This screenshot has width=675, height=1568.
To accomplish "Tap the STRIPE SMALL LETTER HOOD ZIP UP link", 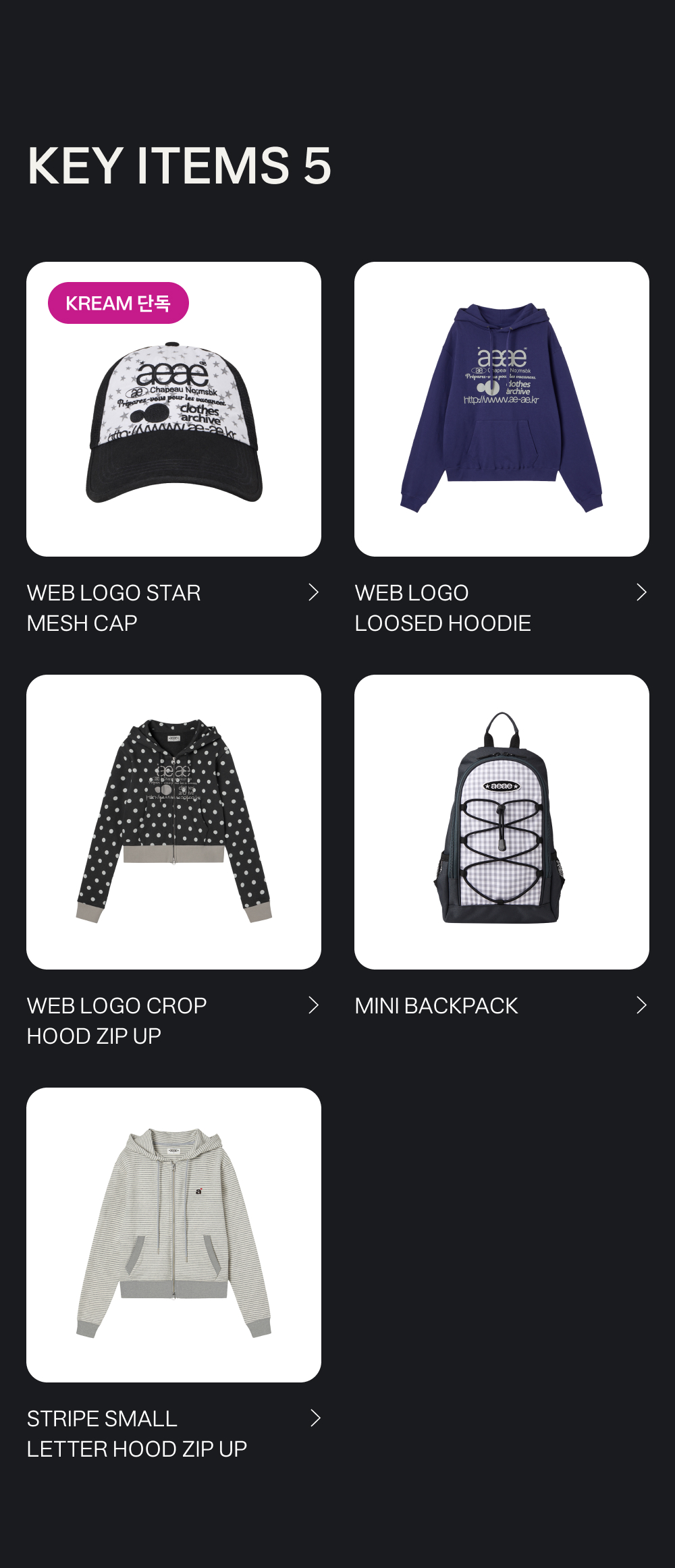I will pyautogui.click(x=136, y=1433).
